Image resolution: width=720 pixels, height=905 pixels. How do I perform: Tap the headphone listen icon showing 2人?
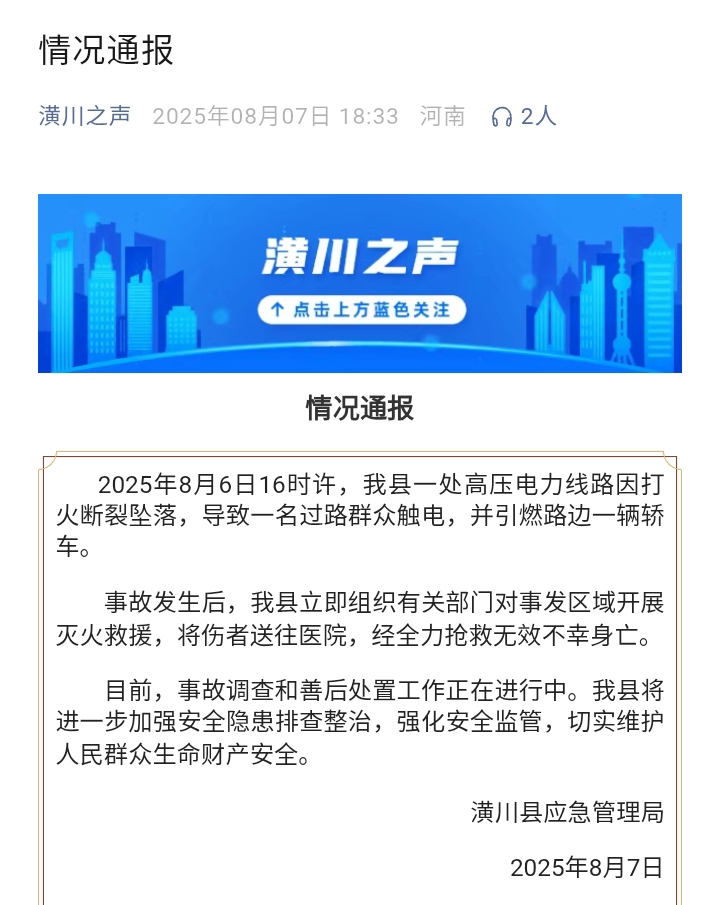pyautogui.click(x=502, y=117)
